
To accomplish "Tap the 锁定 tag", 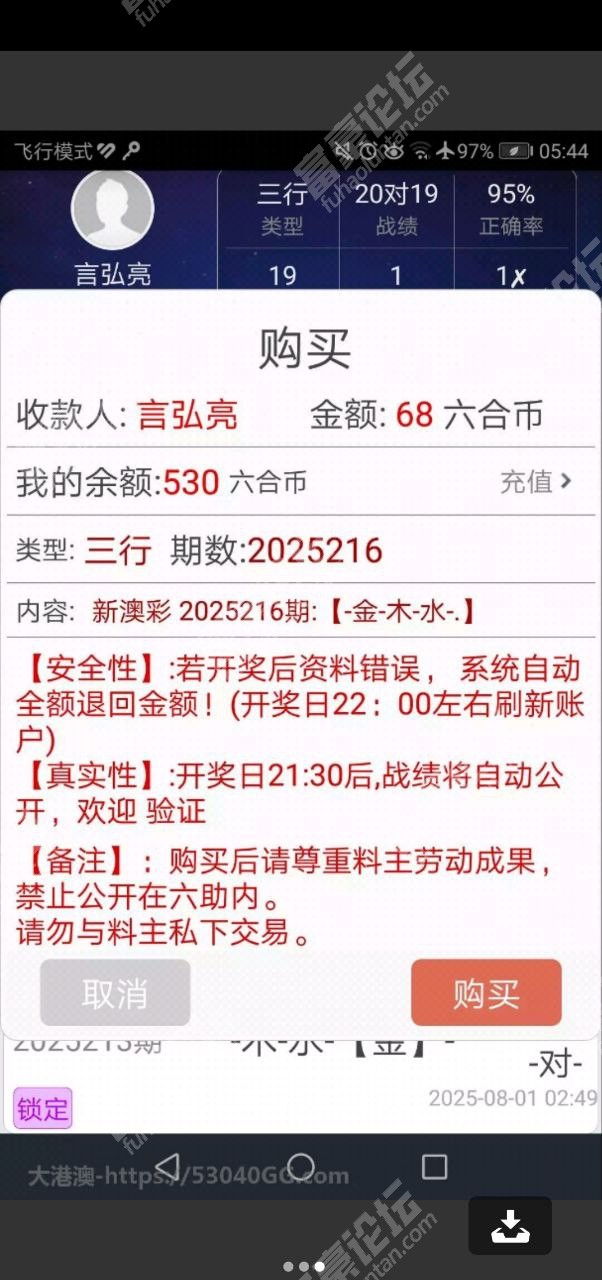I will pyautogui.click(x=43, y=1108).
